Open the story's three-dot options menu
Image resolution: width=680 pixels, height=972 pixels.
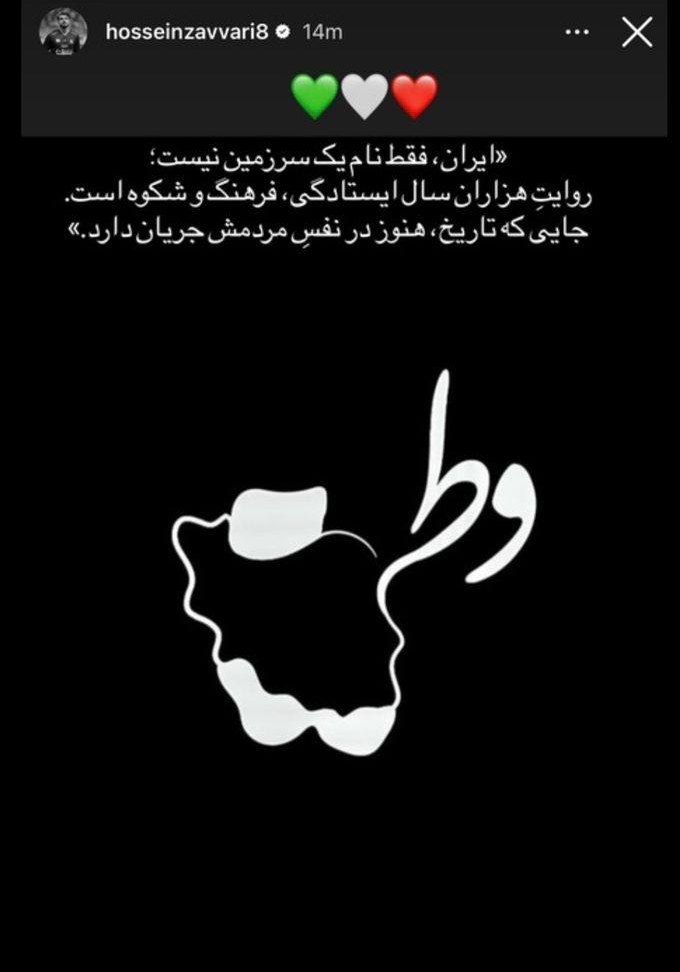click(x=577, y=32)
